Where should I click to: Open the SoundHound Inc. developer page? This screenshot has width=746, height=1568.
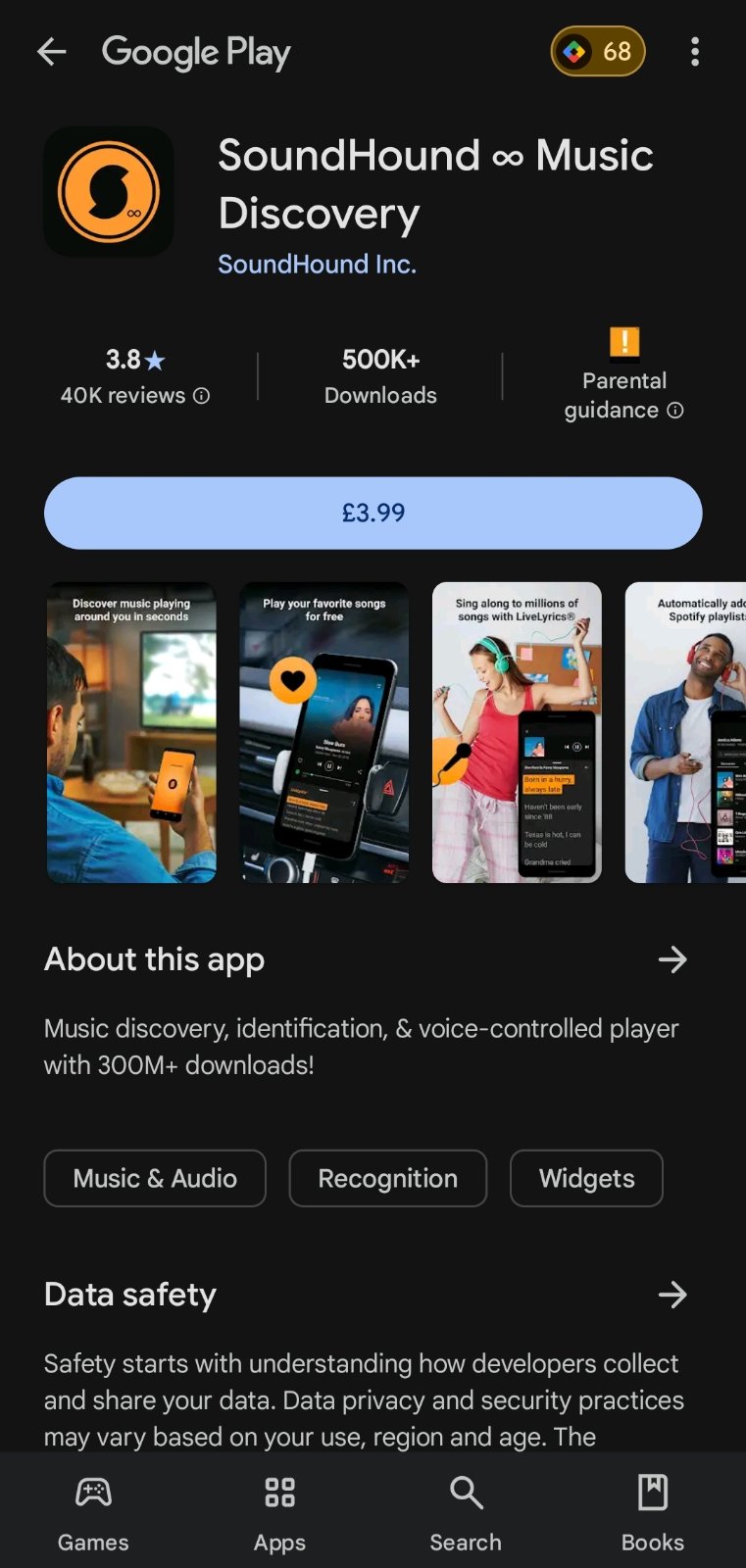[317, 265]
